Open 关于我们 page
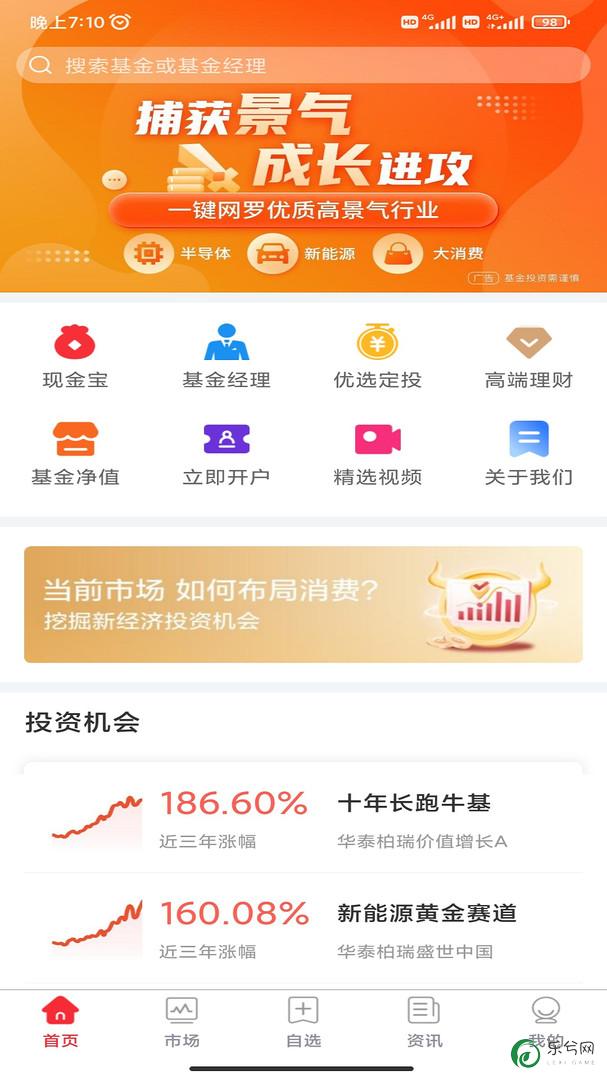The height and width of the screenshot is (1080, 607). (x=528, y=454)
